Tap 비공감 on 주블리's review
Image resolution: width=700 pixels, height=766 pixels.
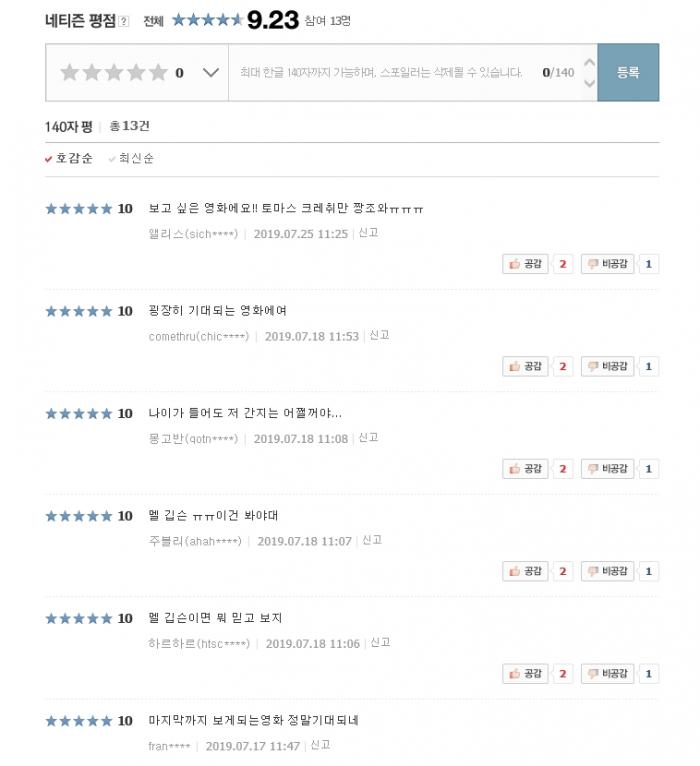[x=608, y=571]
